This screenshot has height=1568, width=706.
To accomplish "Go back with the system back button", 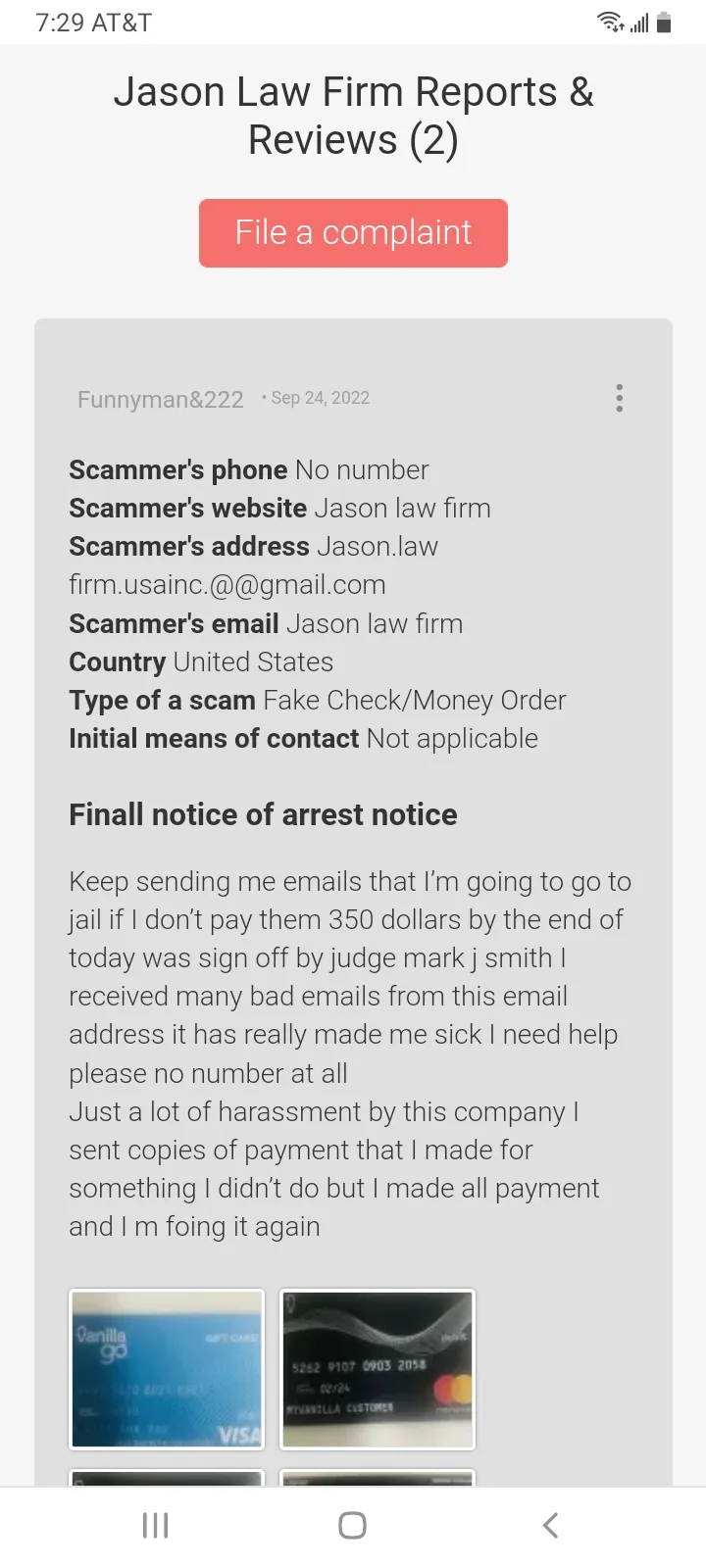I will pyautogui.click(x=550, y=1525).
